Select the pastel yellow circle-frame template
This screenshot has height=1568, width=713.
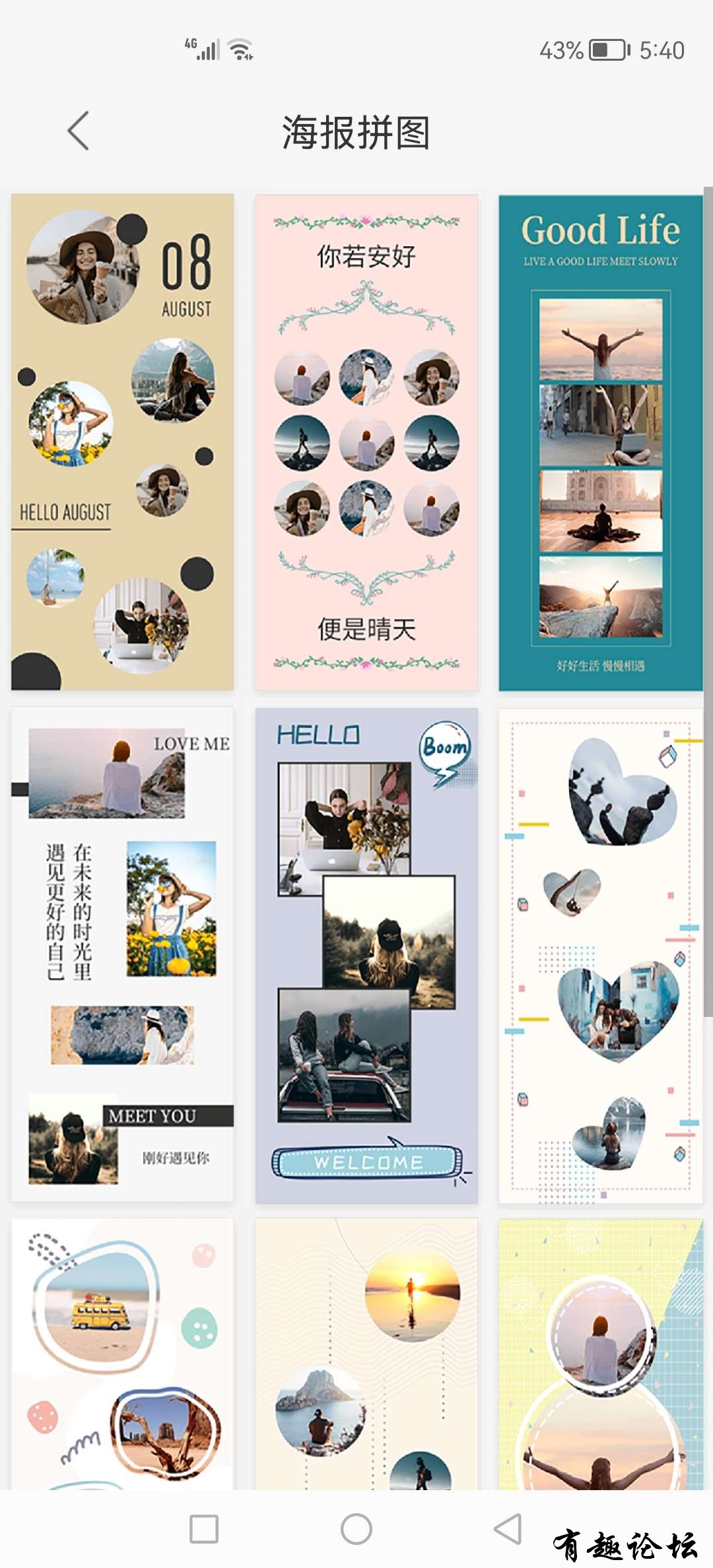(x=600, y=1353)
